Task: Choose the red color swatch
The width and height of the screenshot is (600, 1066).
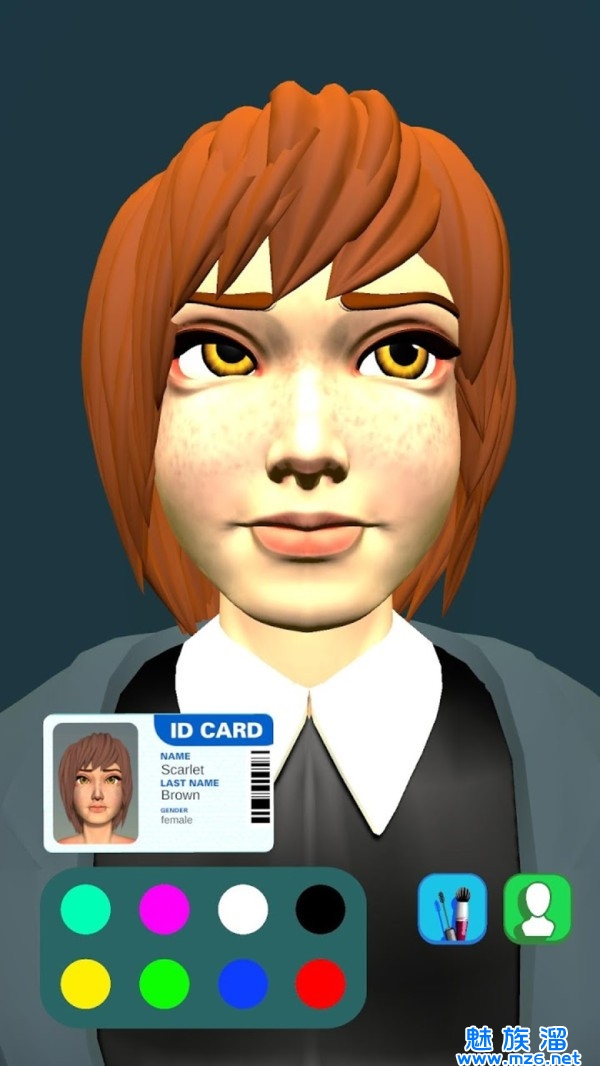Action: 320,983
